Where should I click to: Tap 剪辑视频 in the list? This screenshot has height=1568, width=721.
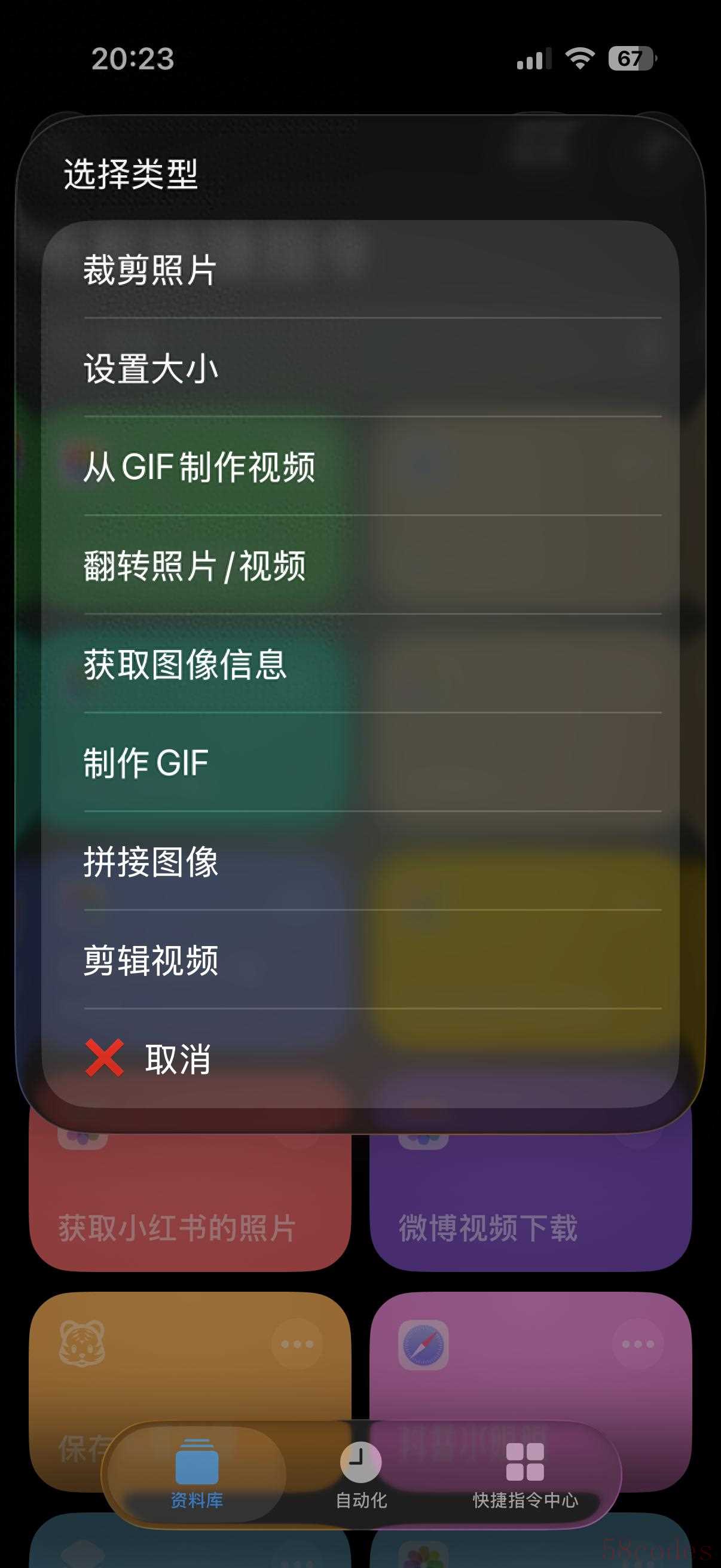coord(359,960)
